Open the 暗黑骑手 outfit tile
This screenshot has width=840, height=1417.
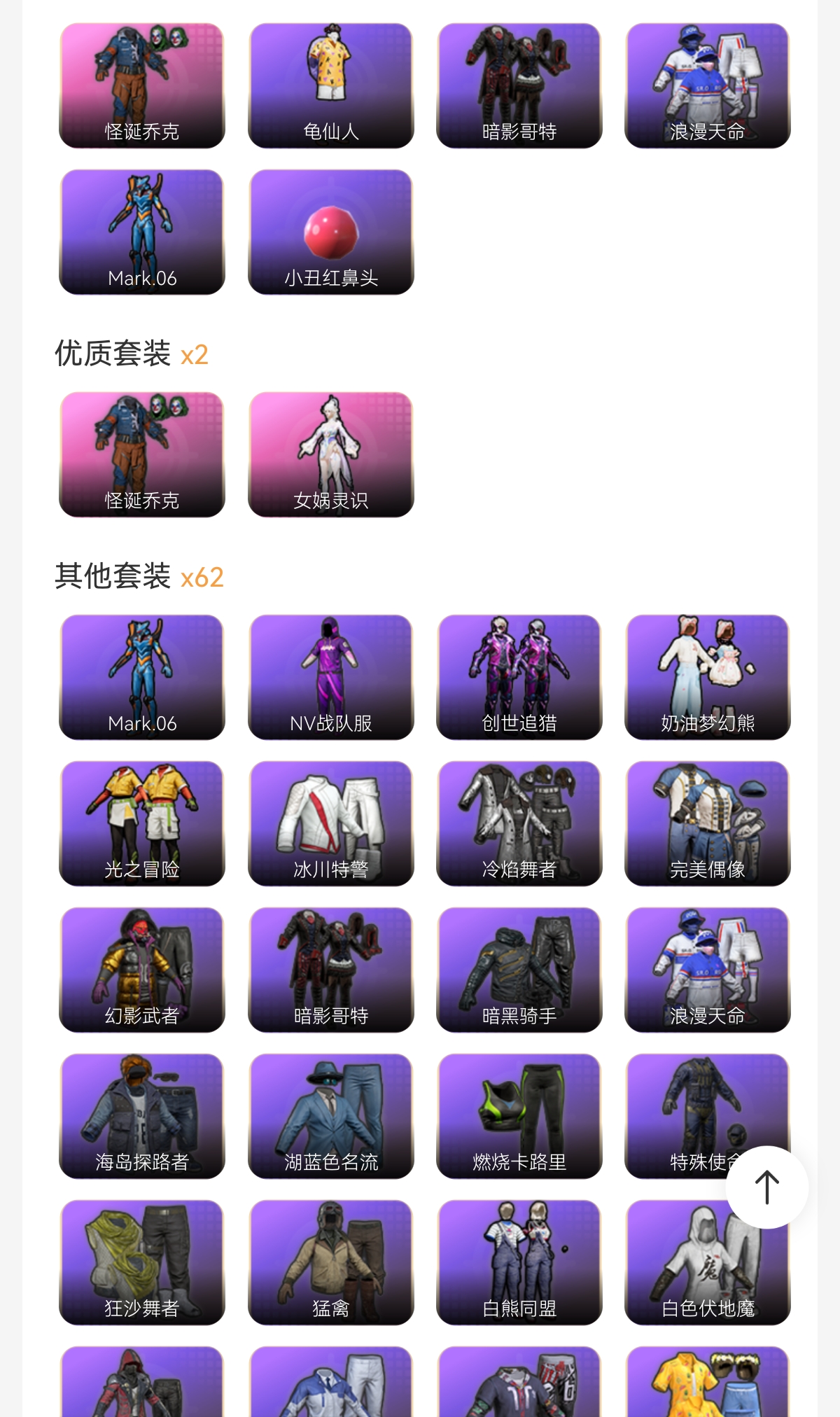(x=519, y=970)
